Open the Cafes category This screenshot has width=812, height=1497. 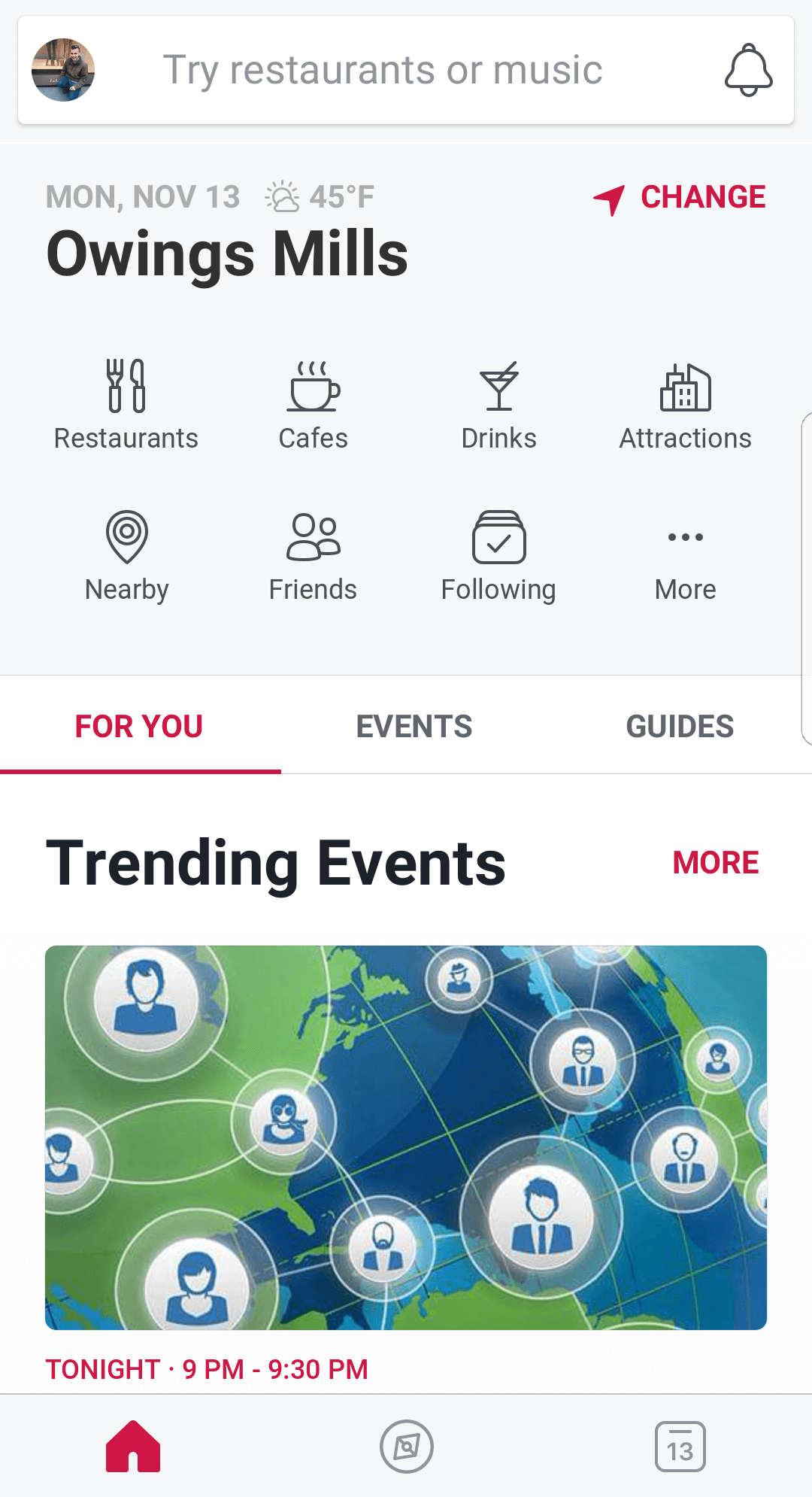point(313,405)
